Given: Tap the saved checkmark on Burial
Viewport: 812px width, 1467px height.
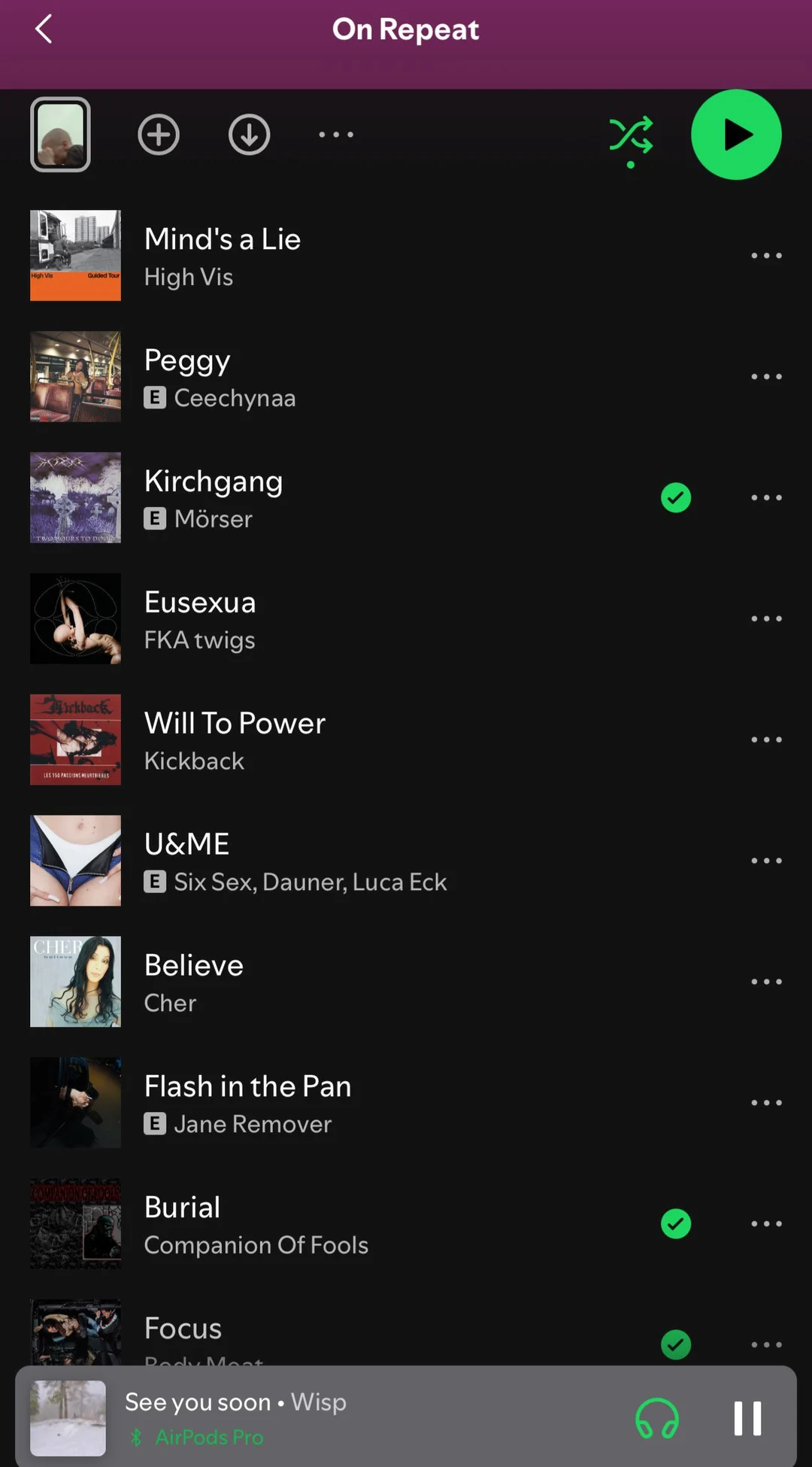Looking at the screenshot, I should 676,1224.
